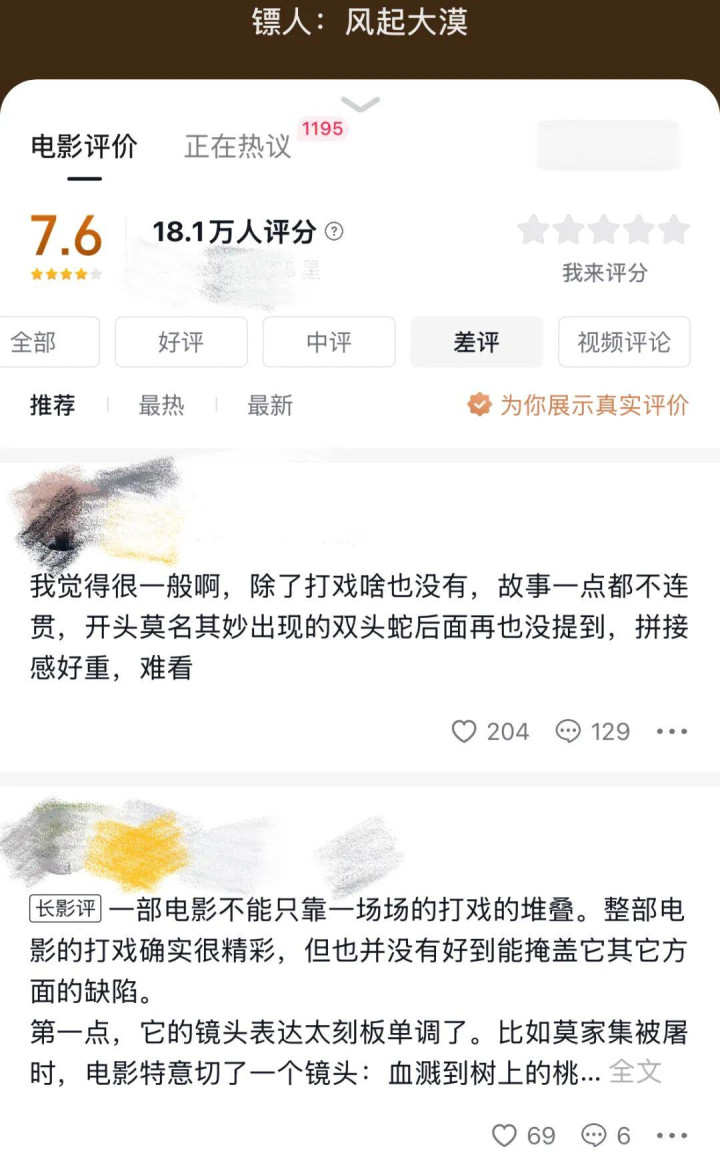The height and width of the screenshot is (1163, 720).
Task: Show only 好评 reviews
Action: point(181,342)
